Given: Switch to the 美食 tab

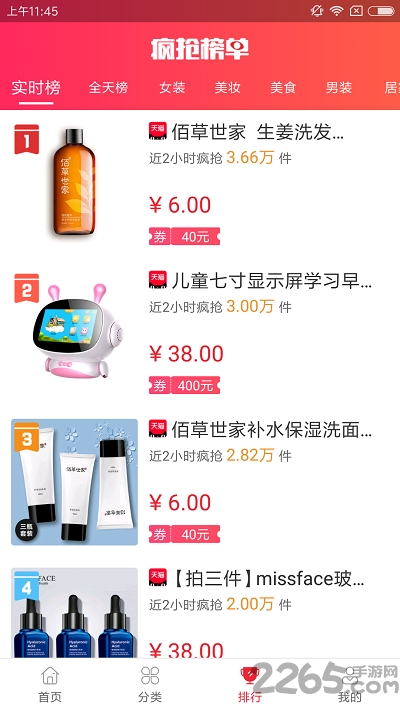Looking at the screenshot, I should [x=283, y=87].
